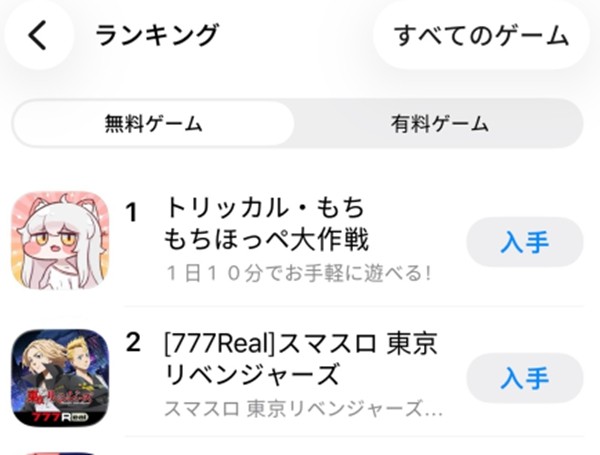Tap 入手 for スマスロ 東京リベンジャーズ
The image size is (600, 455).
click(524, 378)
